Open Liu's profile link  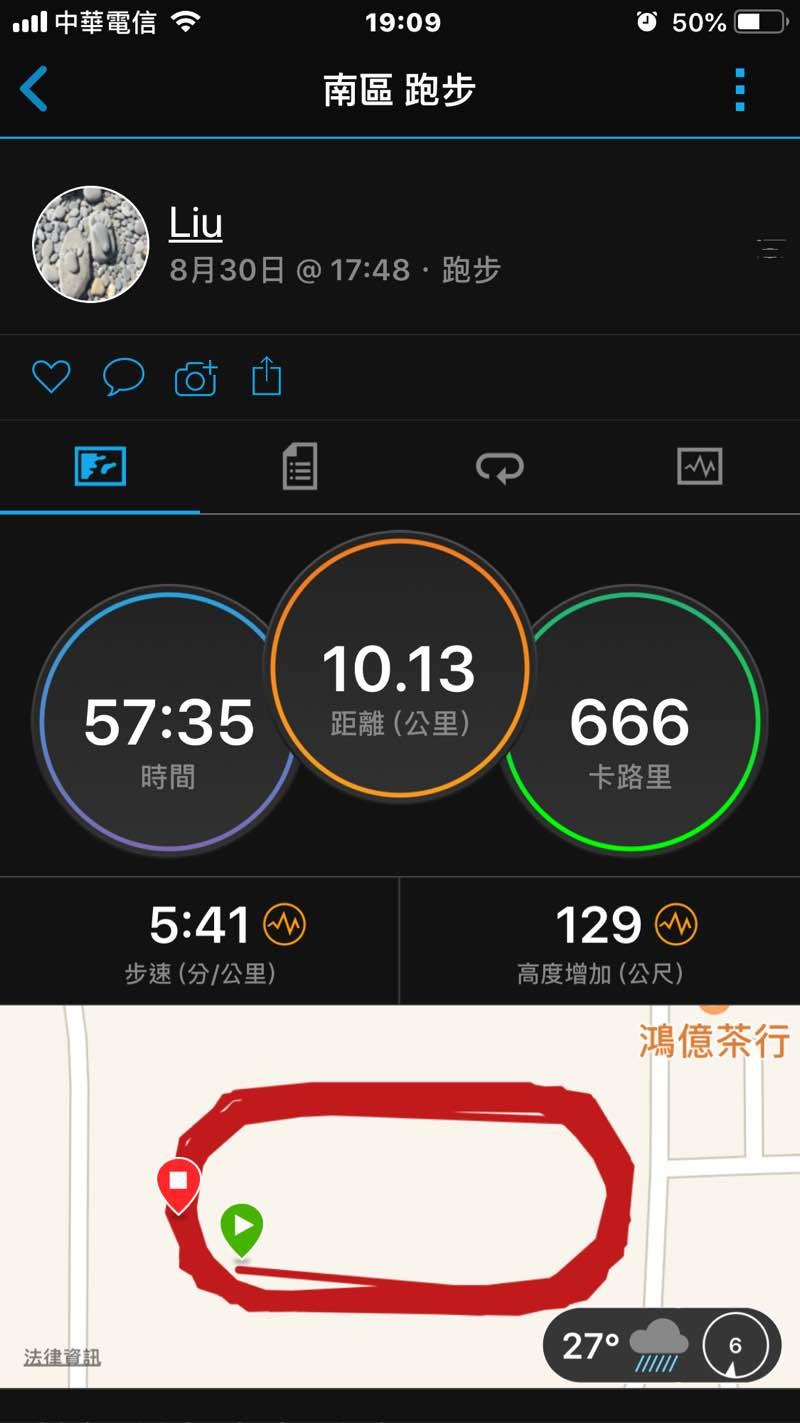[196, 223]
